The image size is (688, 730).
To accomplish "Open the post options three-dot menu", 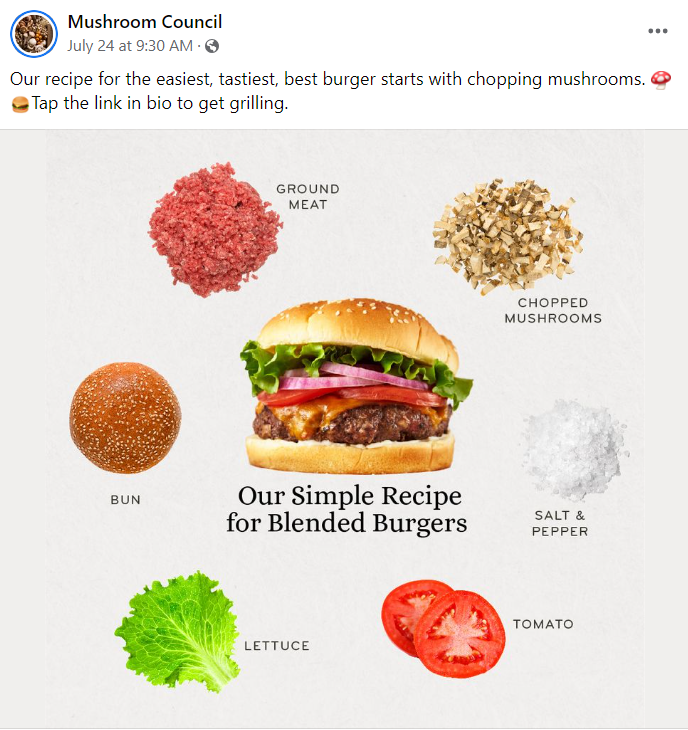I will (x=657, y=31).
